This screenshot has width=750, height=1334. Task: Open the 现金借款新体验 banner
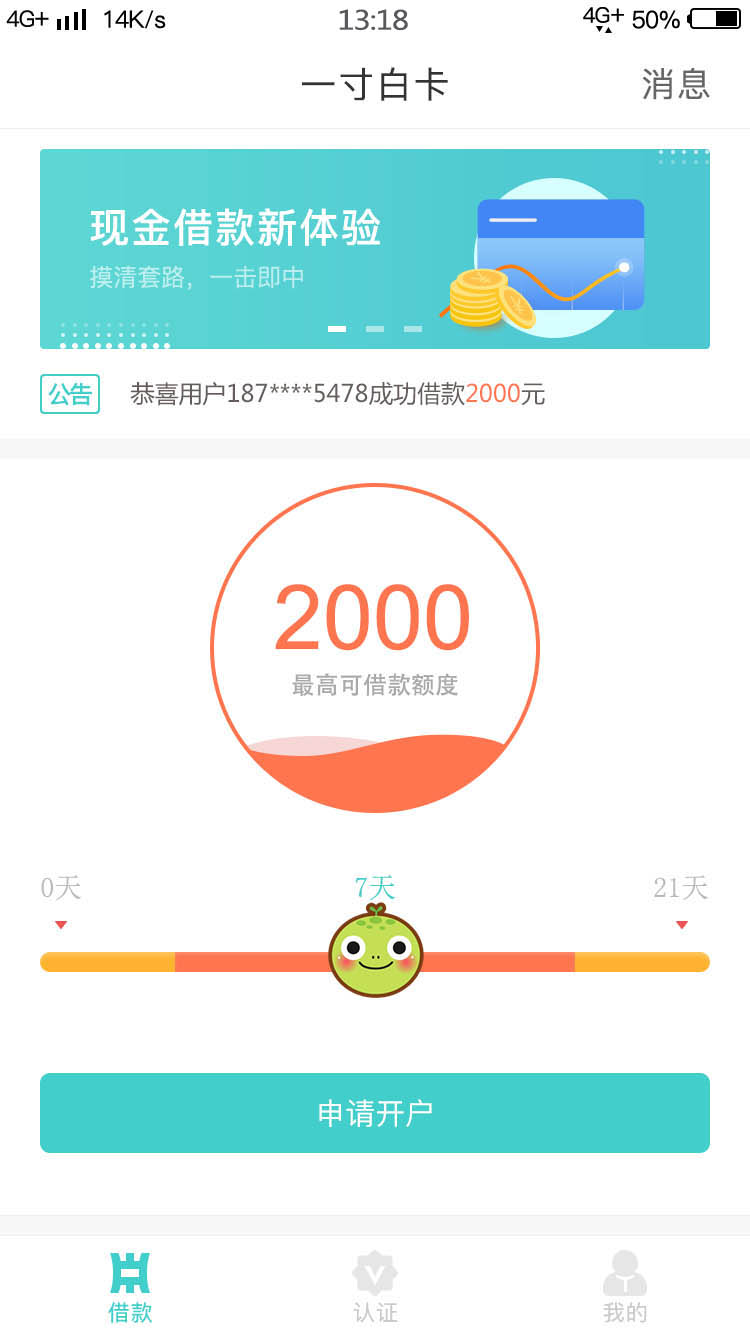375,249
